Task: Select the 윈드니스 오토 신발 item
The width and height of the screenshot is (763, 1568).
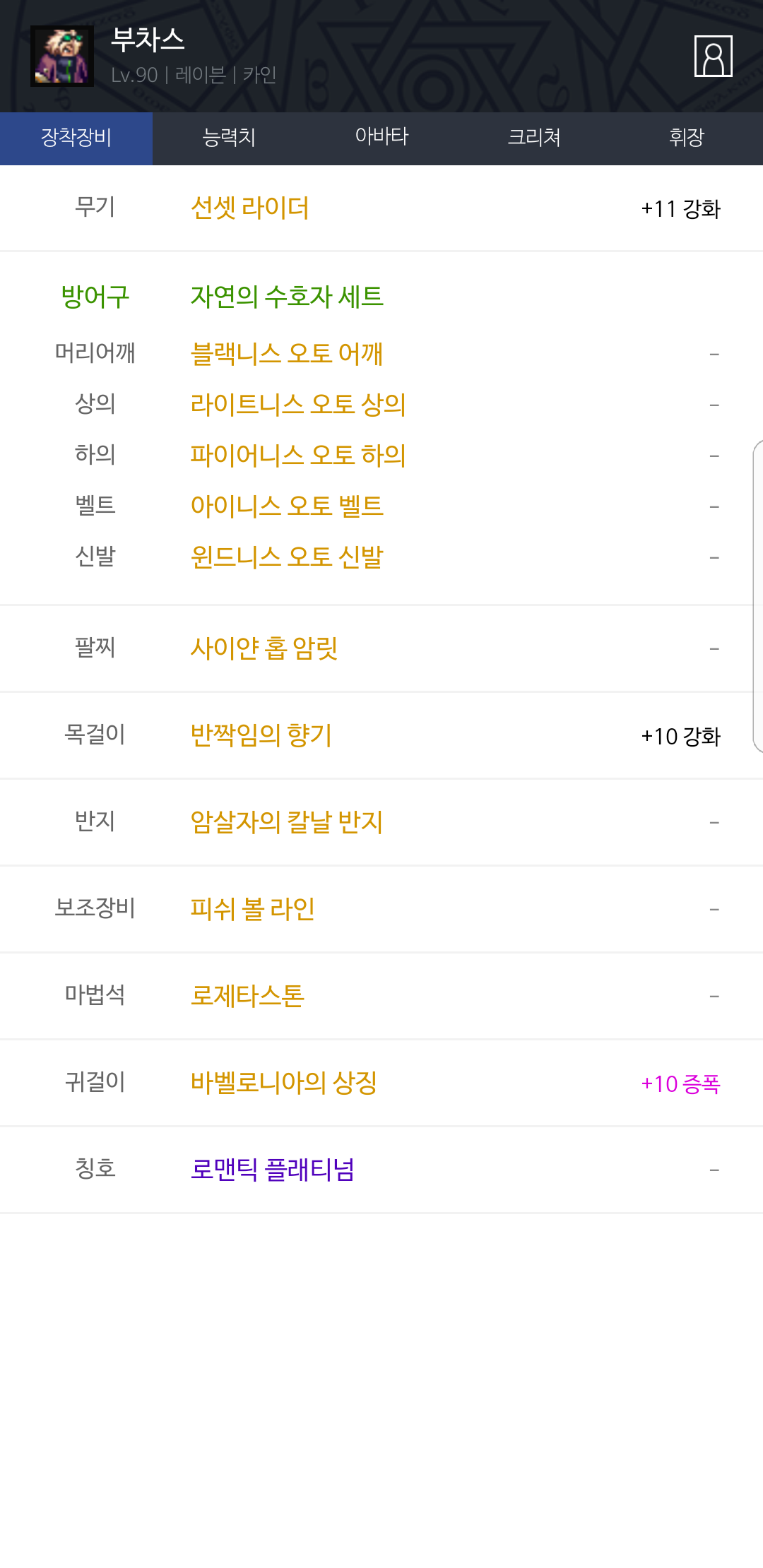Action: [287, 557]
